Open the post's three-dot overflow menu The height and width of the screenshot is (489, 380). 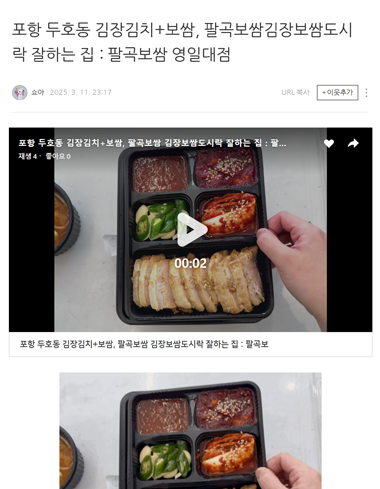[366, 93]
